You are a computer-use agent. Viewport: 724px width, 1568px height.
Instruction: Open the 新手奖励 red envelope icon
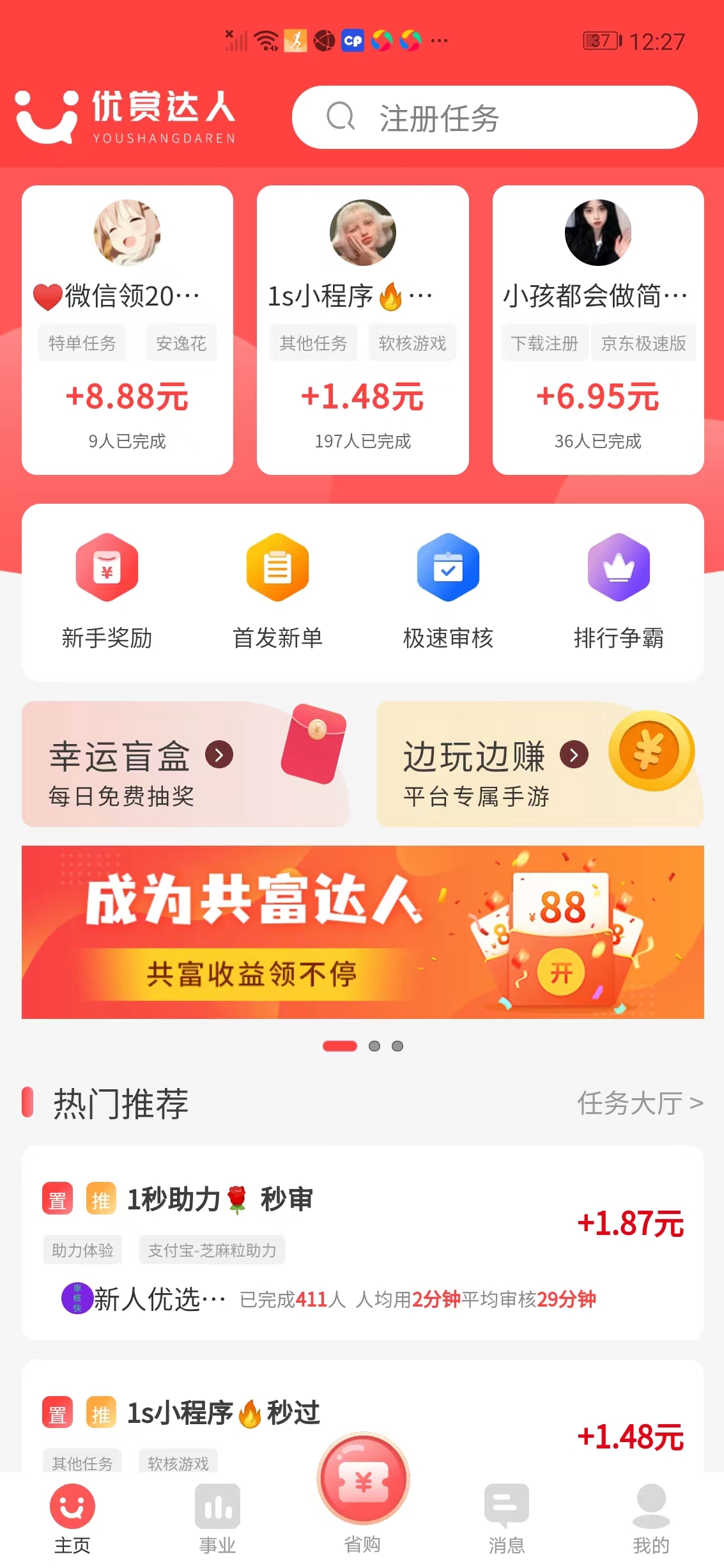pos(107,567)
